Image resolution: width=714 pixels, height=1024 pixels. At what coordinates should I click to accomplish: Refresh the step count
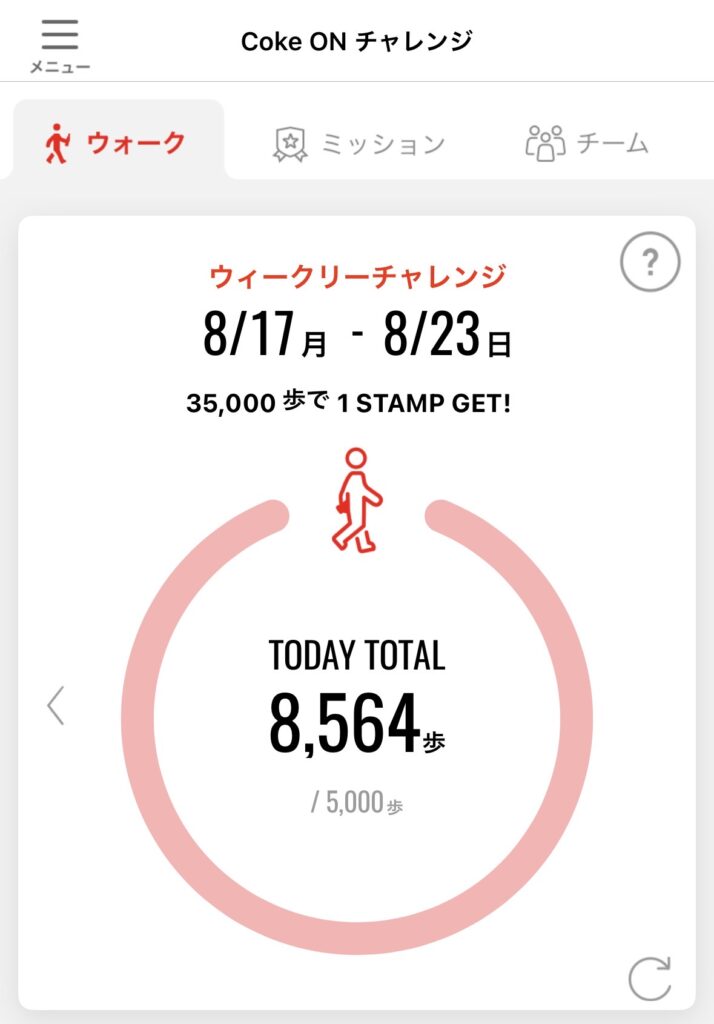(x=650, y=979)
